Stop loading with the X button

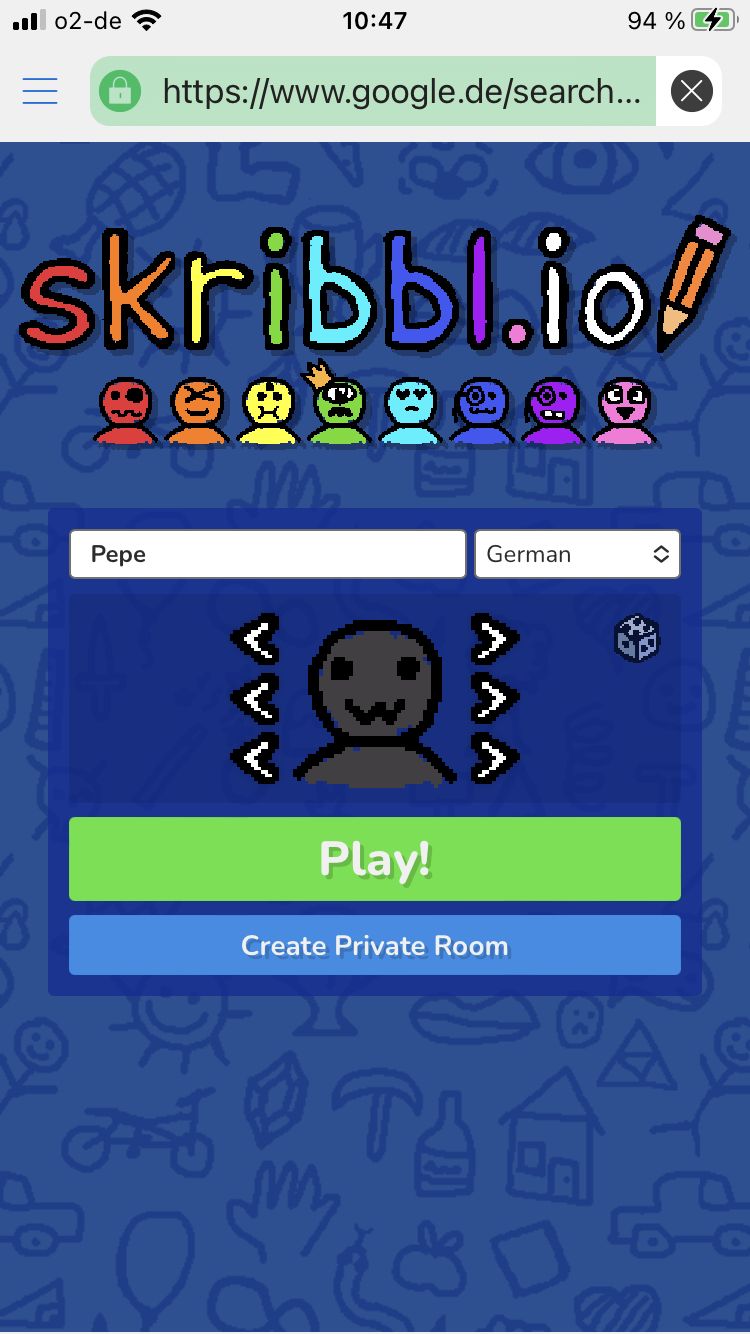[x=691, y=91]
